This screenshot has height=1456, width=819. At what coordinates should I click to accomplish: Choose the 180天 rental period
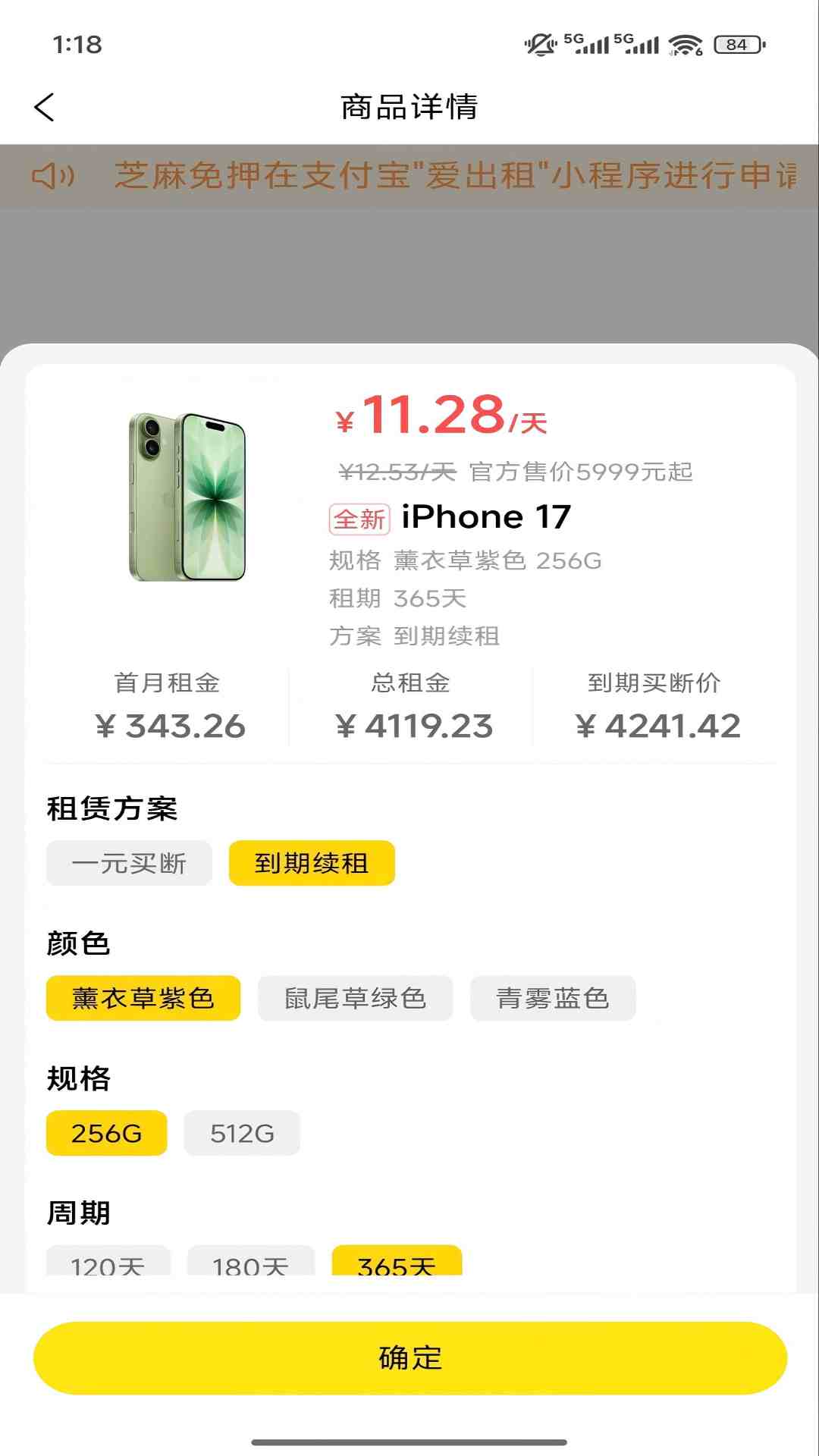(251, 1262)
